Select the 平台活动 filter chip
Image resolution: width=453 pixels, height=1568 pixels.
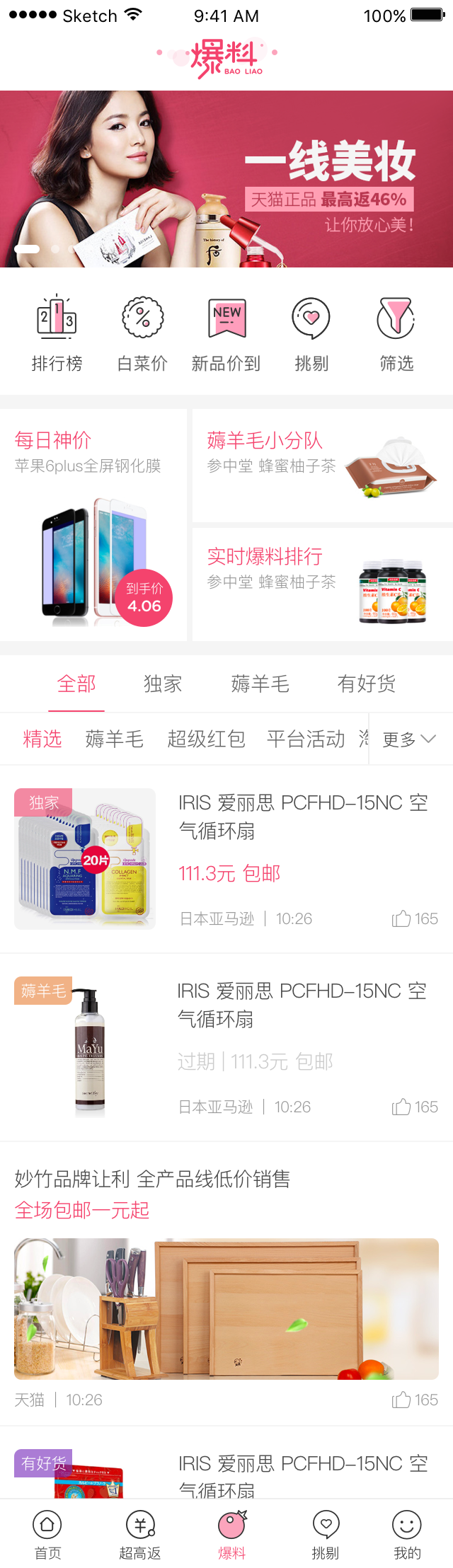point(306,739)
